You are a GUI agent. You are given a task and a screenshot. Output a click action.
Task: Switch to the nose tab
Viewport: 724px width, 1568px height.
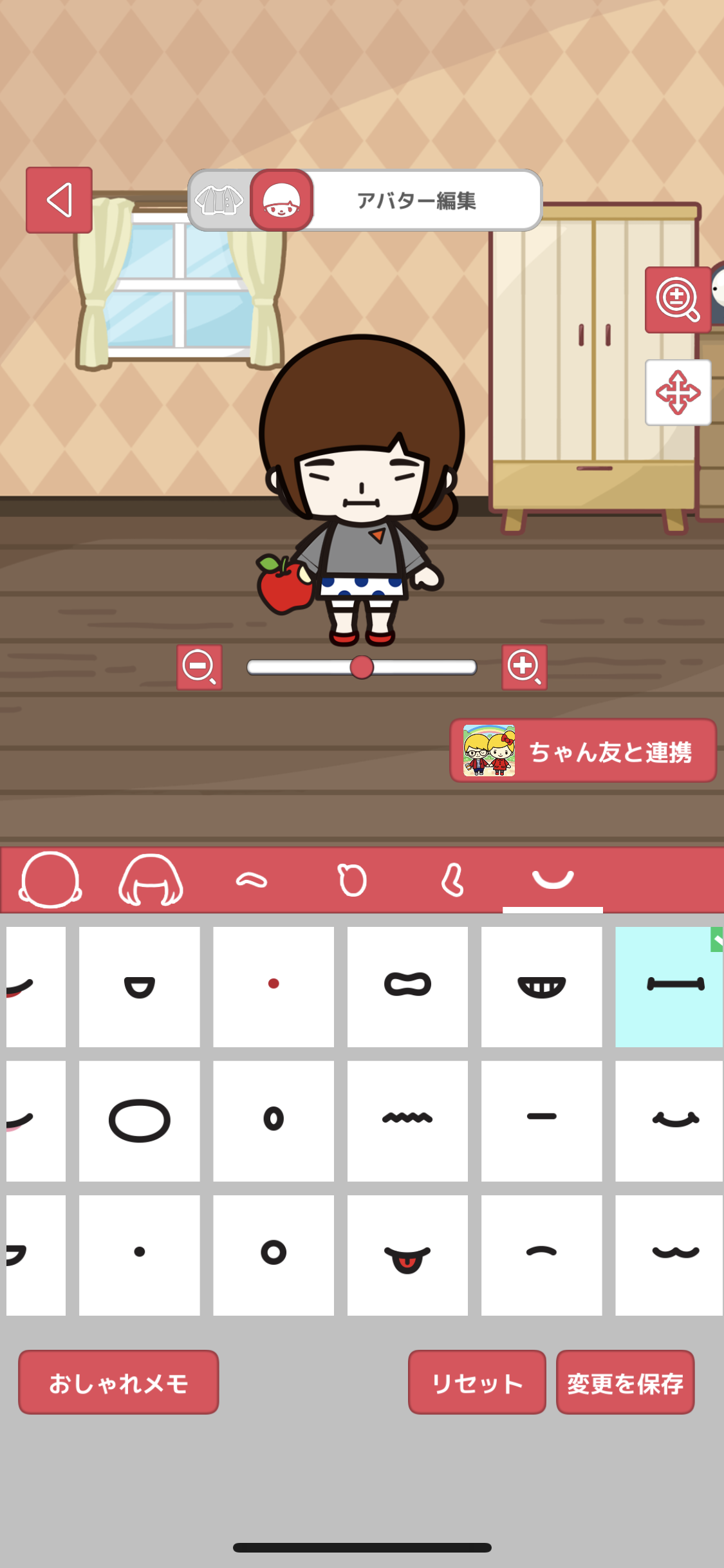pos(452,880)
